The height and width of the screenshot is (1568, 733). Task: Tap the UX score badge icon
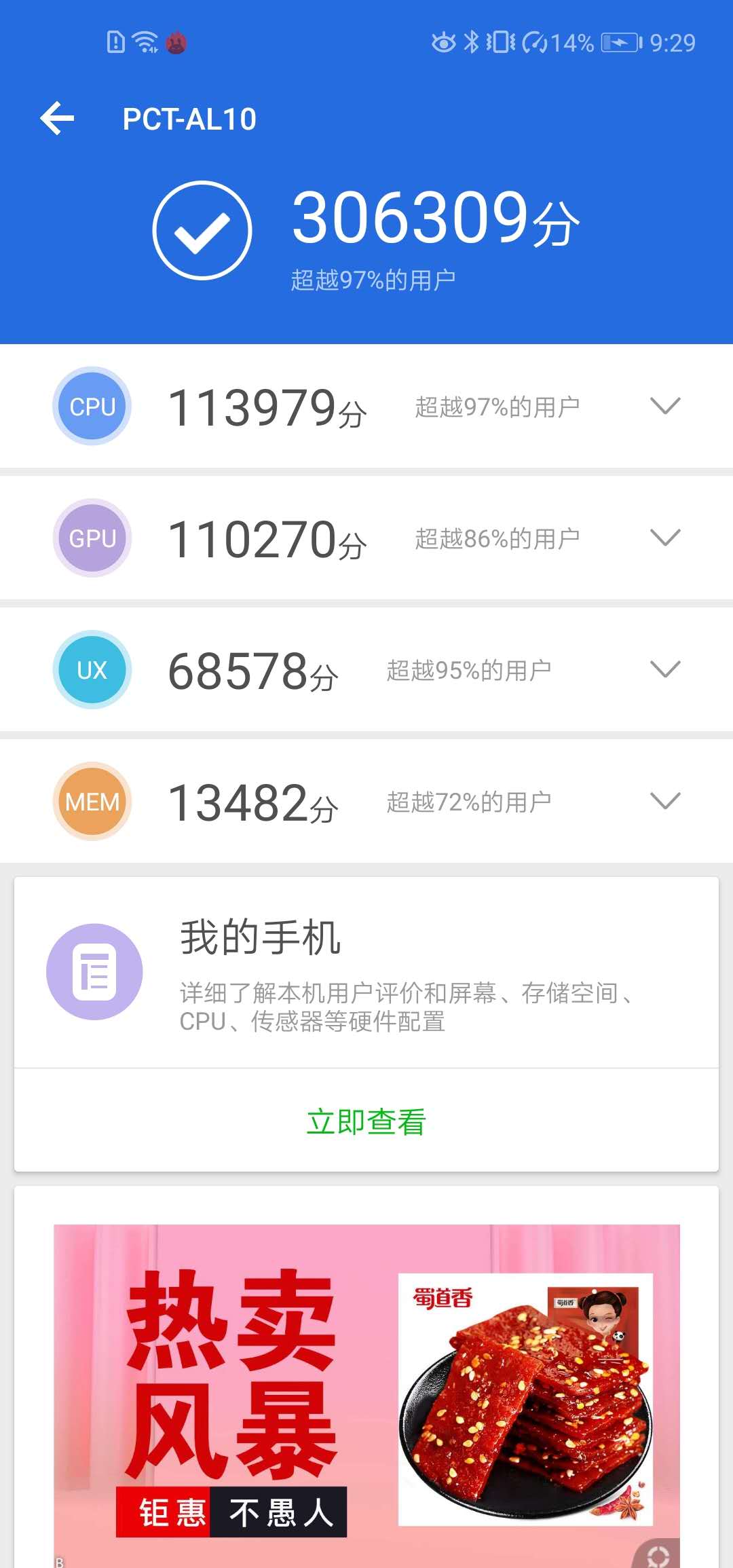(x=91, y=669)
